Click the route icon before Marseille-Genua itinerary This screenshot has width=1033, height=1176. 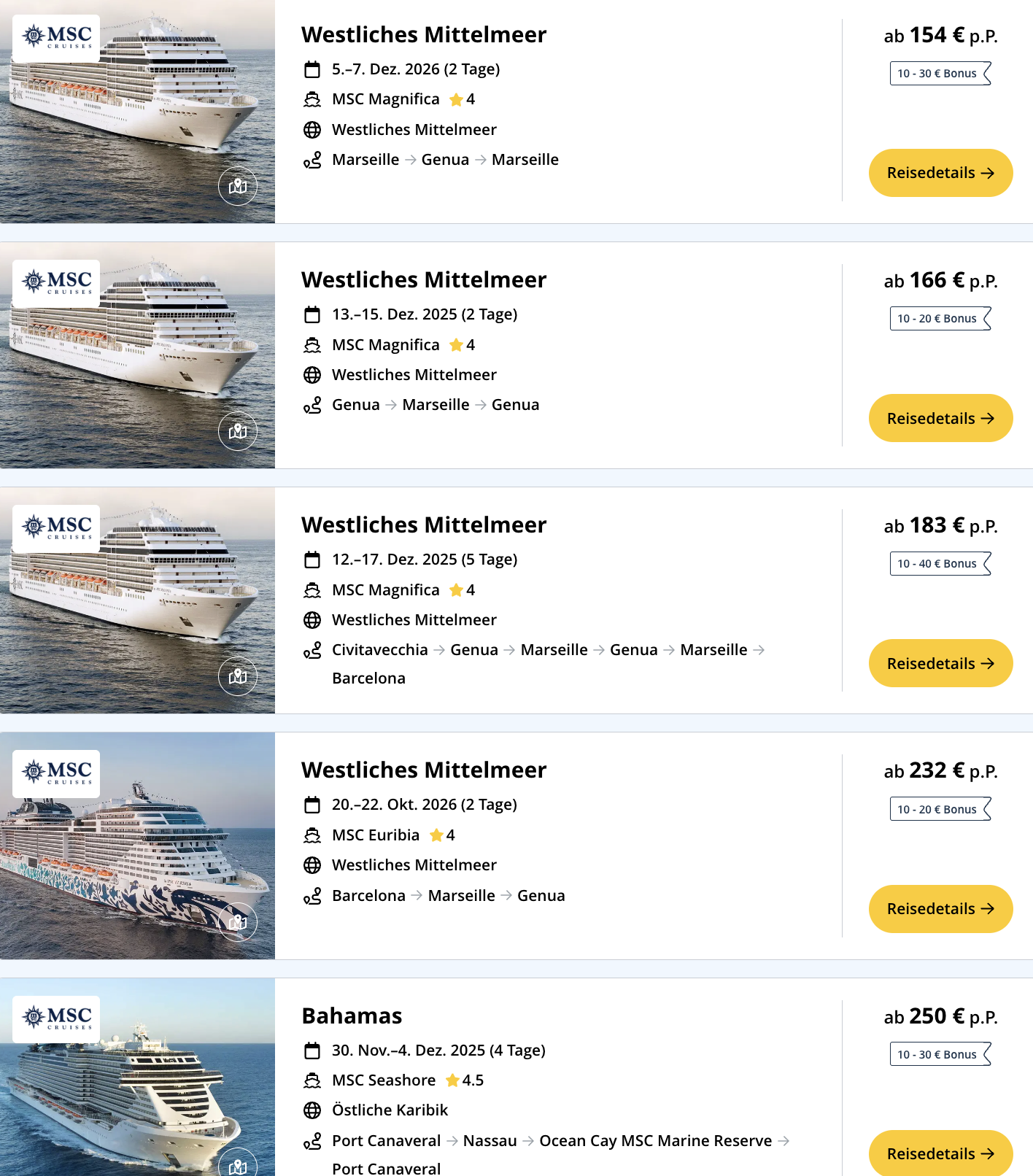point(314,159)
